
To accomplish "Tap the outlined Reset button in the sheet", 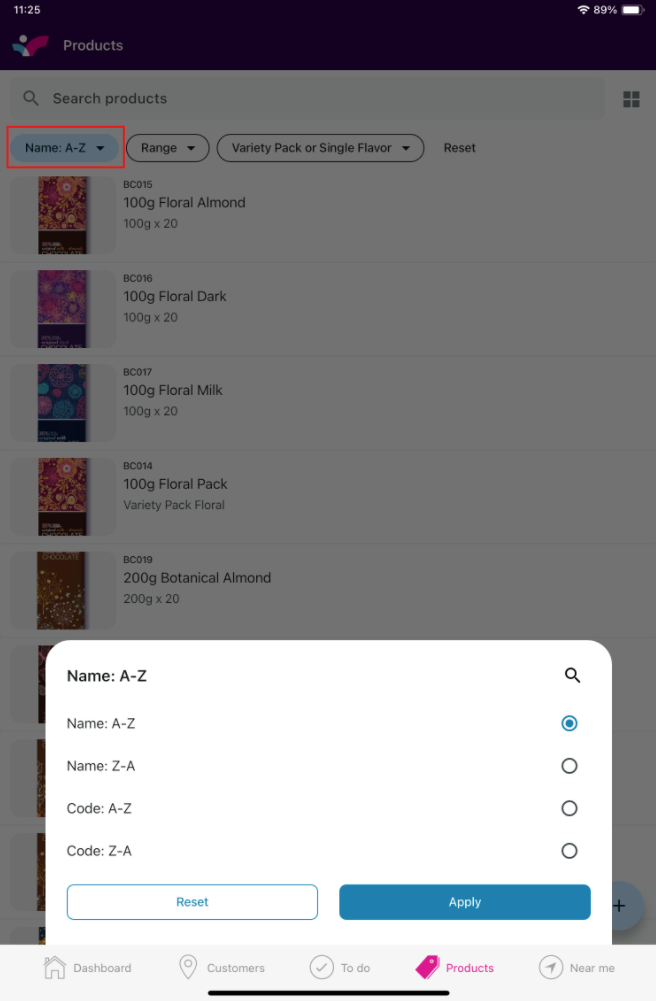I will pos(192,902).
